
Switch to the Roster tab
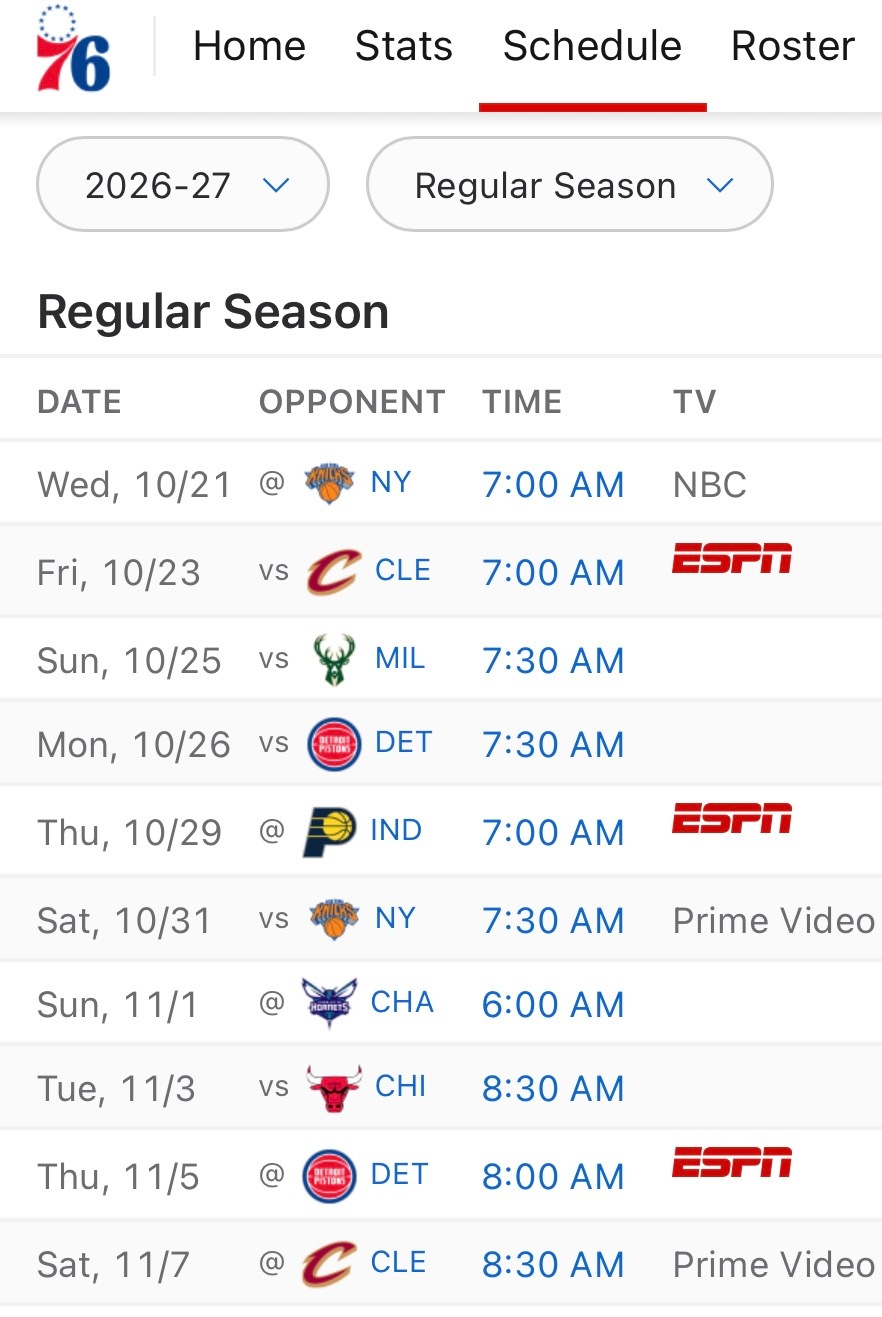point(793,46)
